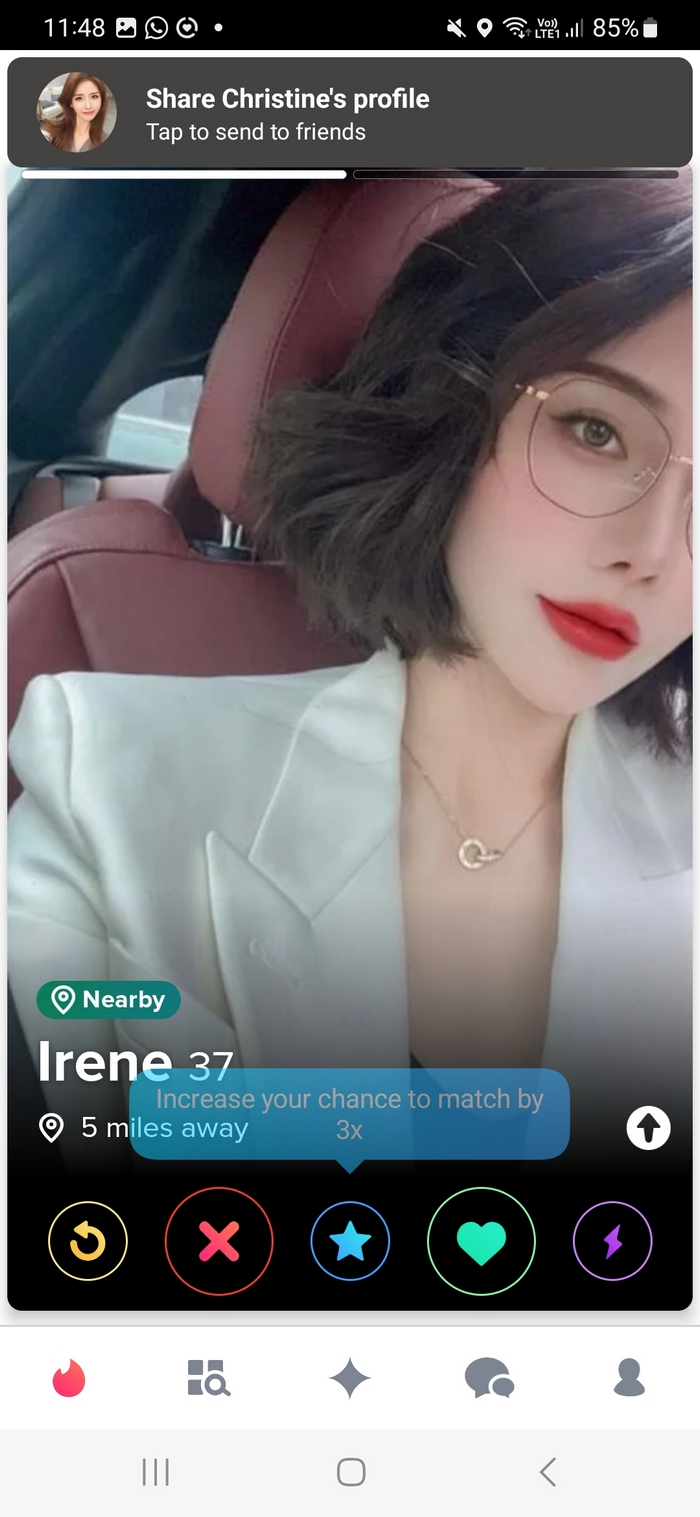Send a Super Like star
Screen dimensions: 700x1517
(x=350, y=1242)
